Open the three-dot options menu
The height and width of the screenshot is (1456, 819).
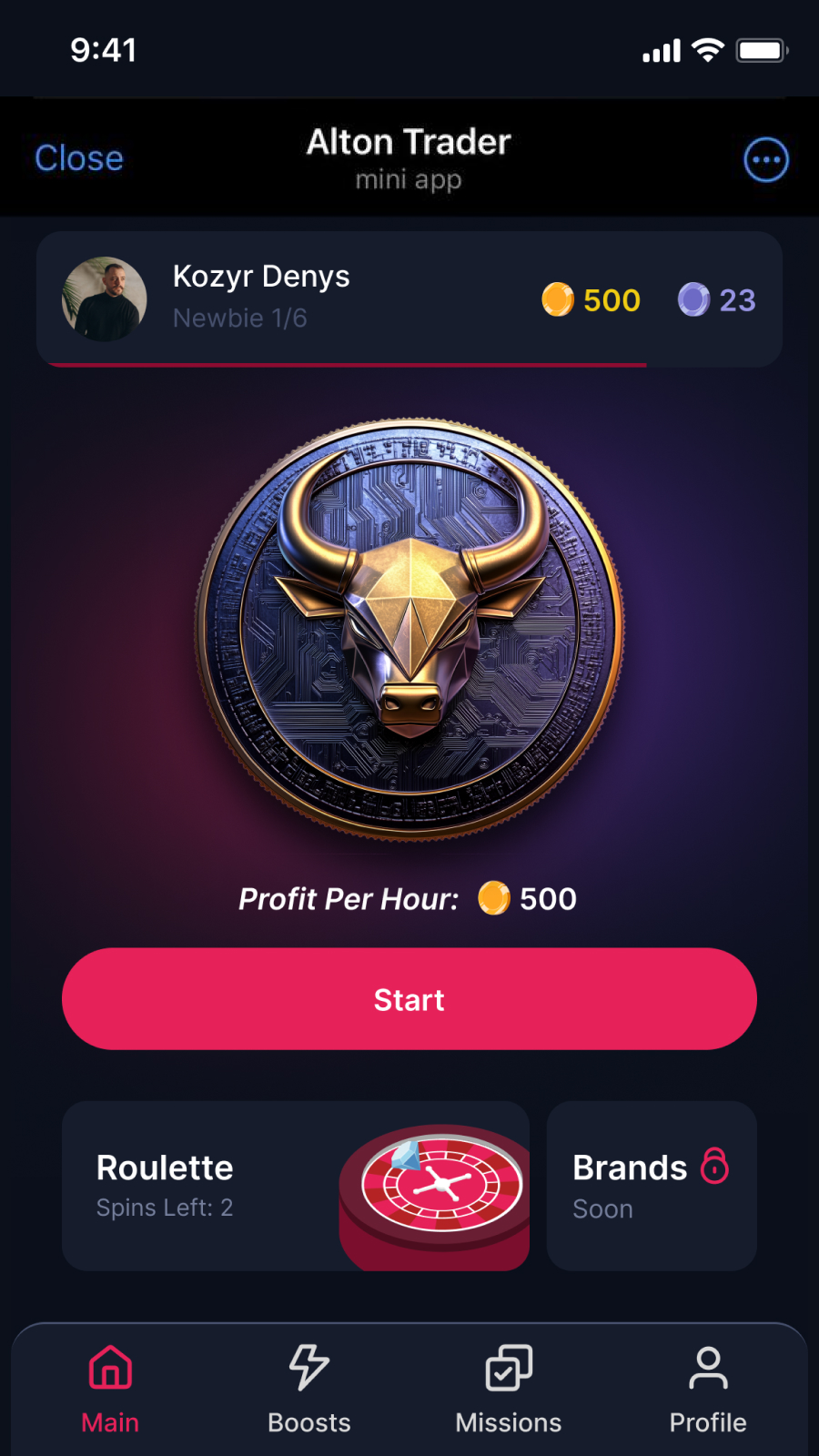pyautogui.click(x=765, y=160)
